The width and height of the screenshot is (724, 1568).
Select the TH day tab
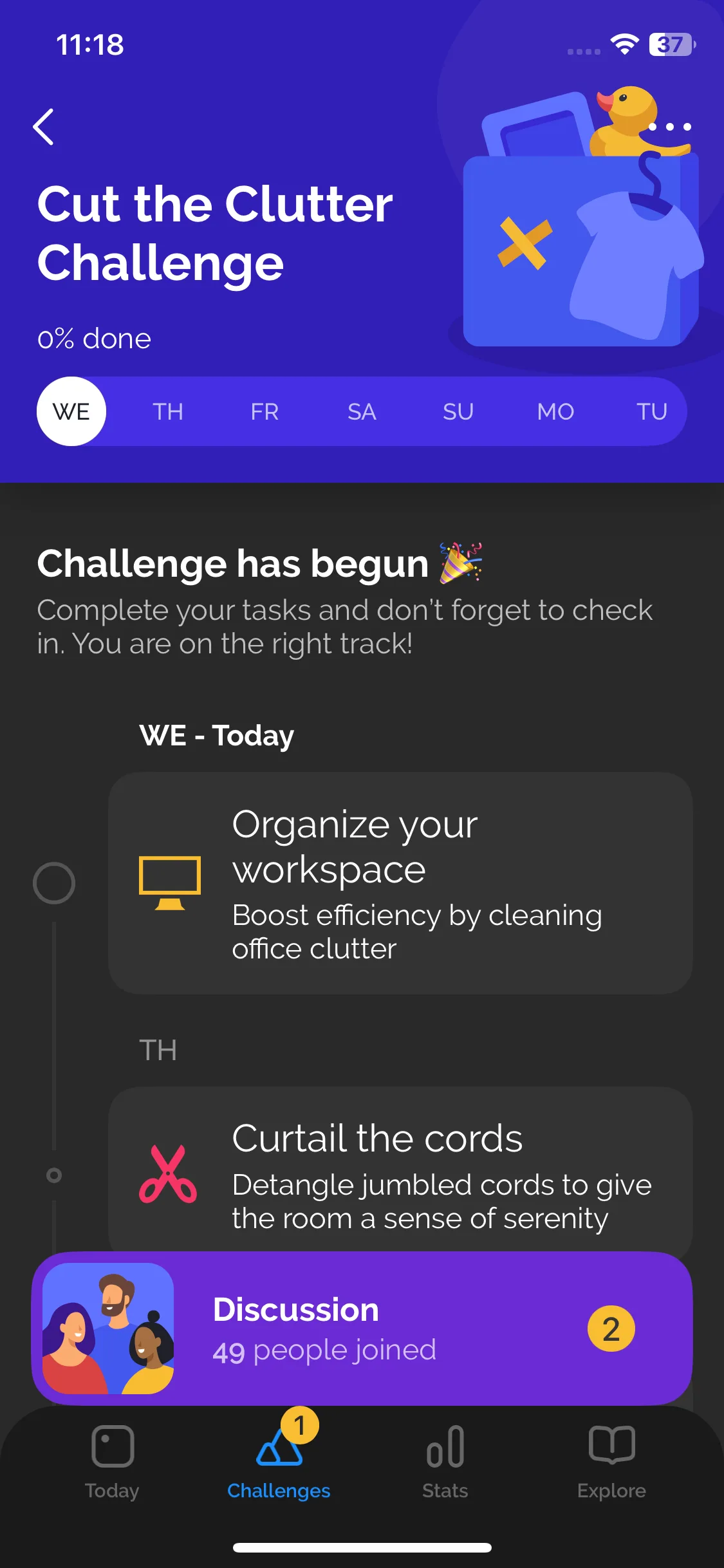(168, 411)
